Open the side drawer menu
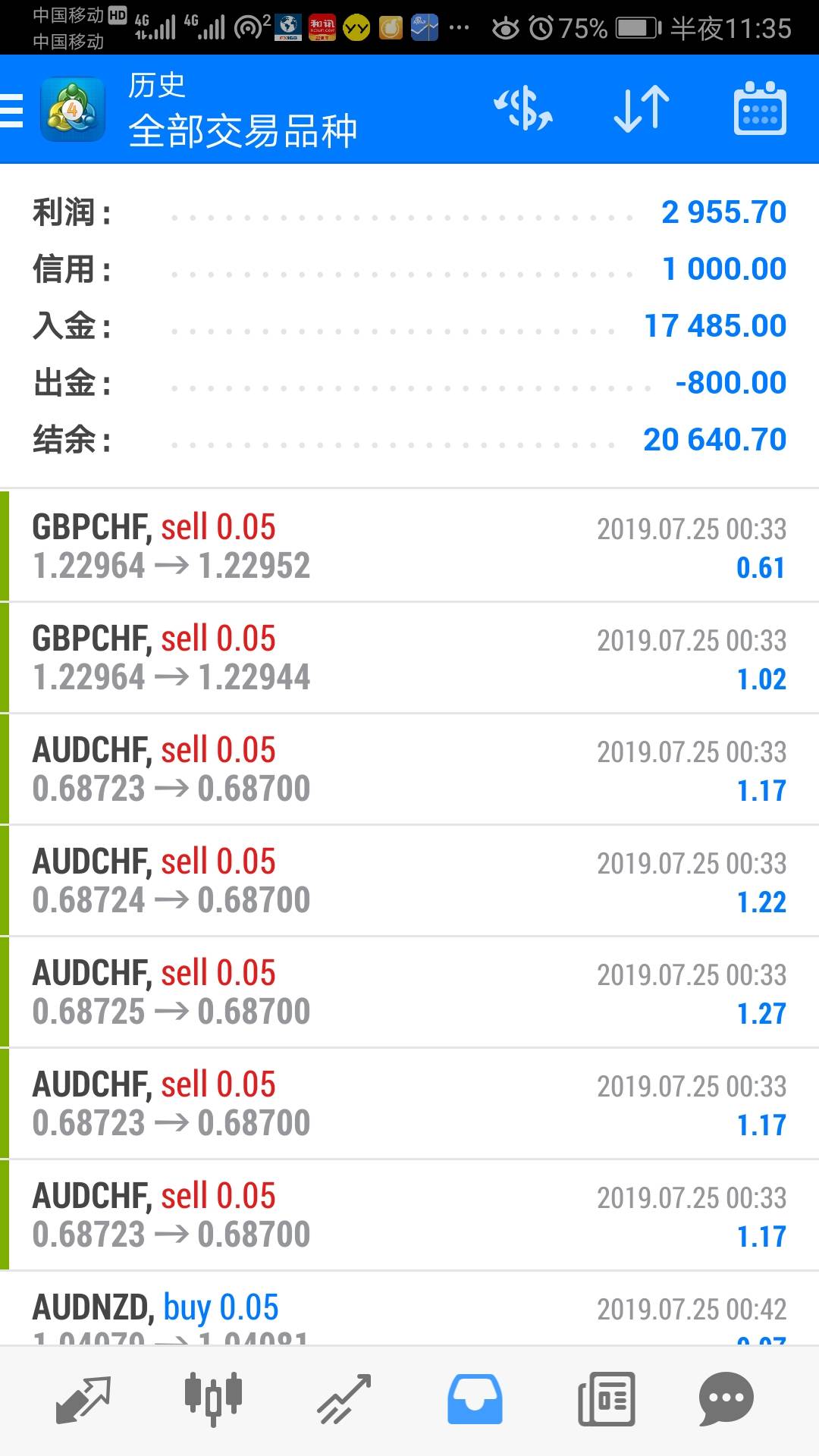This screenshot has height=1456, width=819. coord(14,110)
